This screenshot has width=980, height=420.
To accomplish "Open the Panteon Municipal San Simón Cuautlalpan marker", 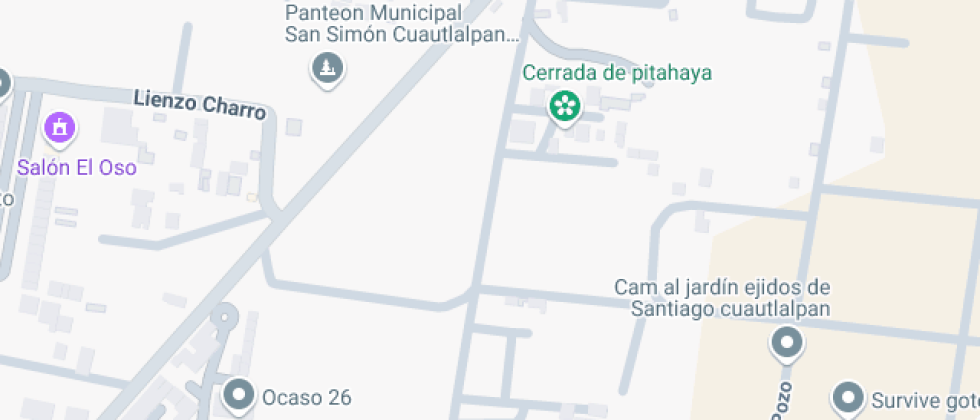I will coord(326,69).
